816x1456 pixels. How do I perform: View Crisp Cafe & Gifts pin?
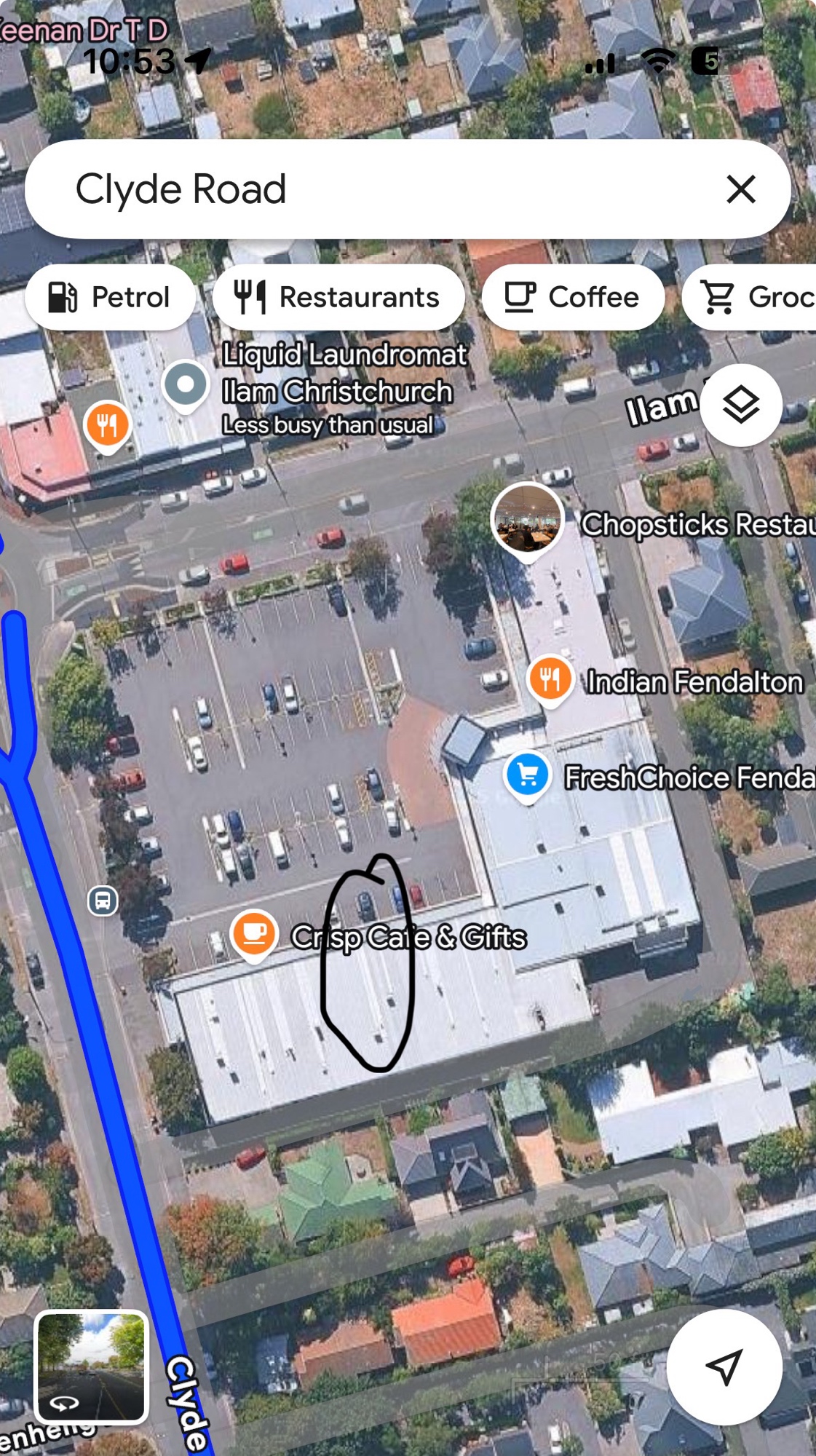coord(254,933)
